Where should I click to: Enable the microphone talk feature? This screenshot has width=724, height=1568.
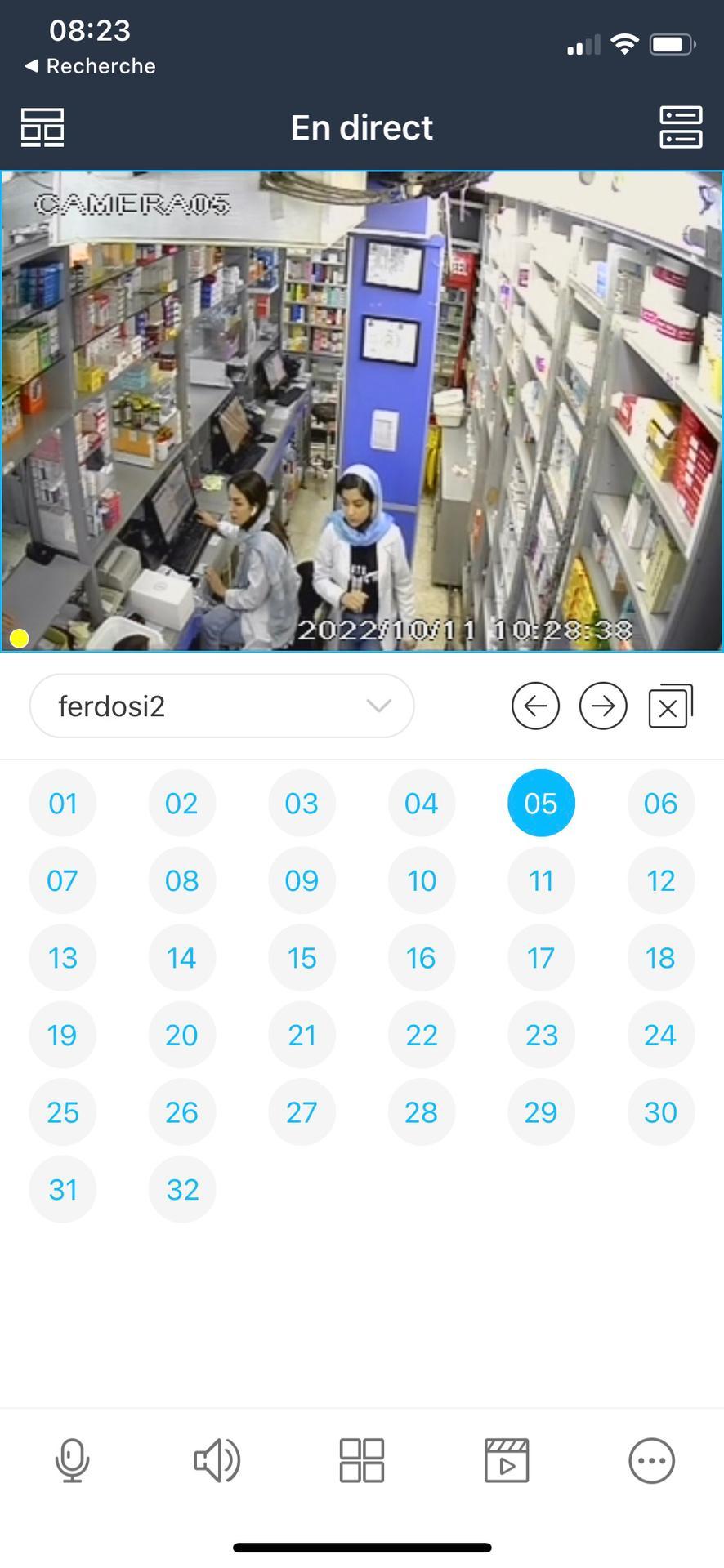tap(72, 1460)
